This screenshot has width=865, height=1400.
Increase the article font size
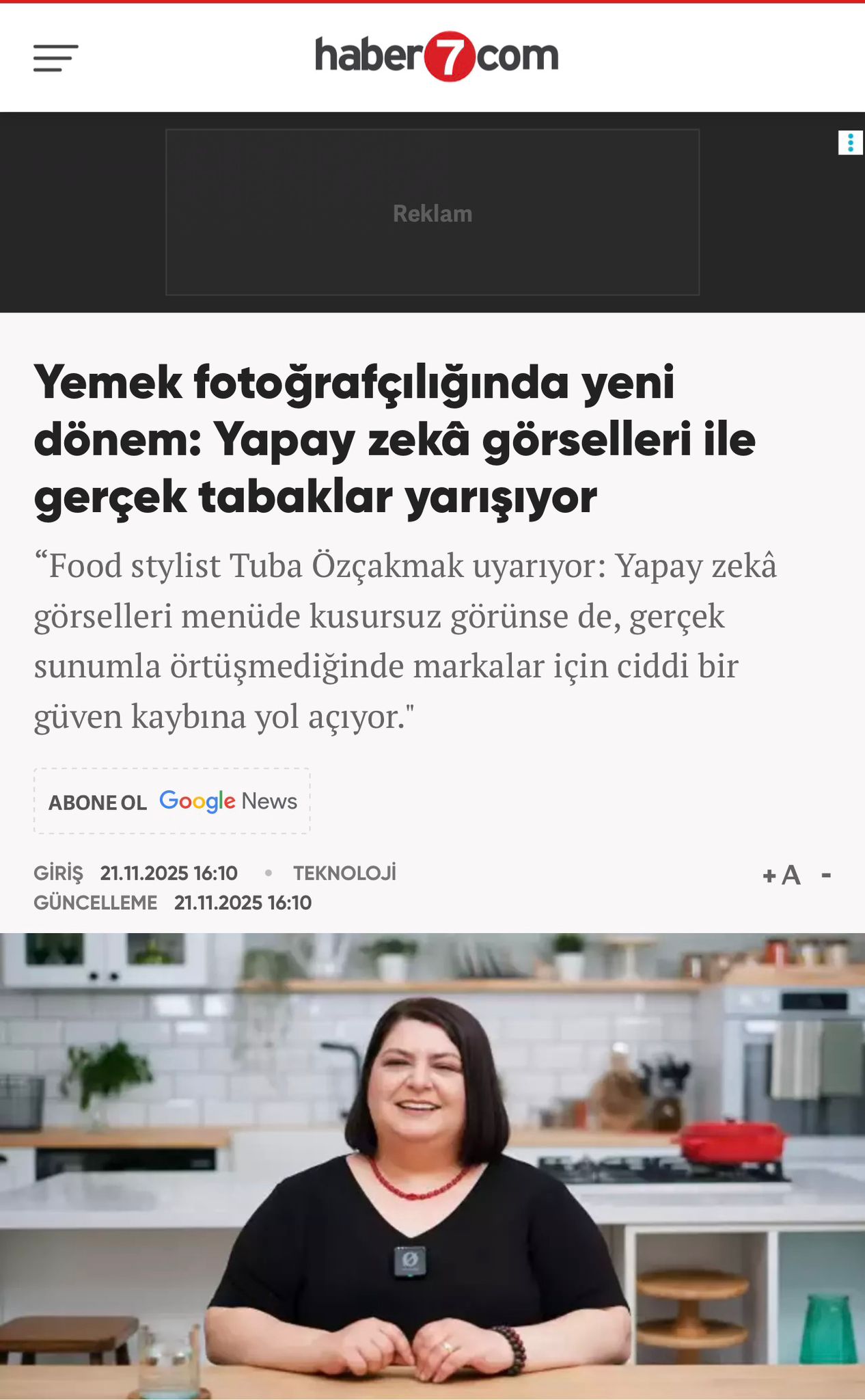coord(782,875)
